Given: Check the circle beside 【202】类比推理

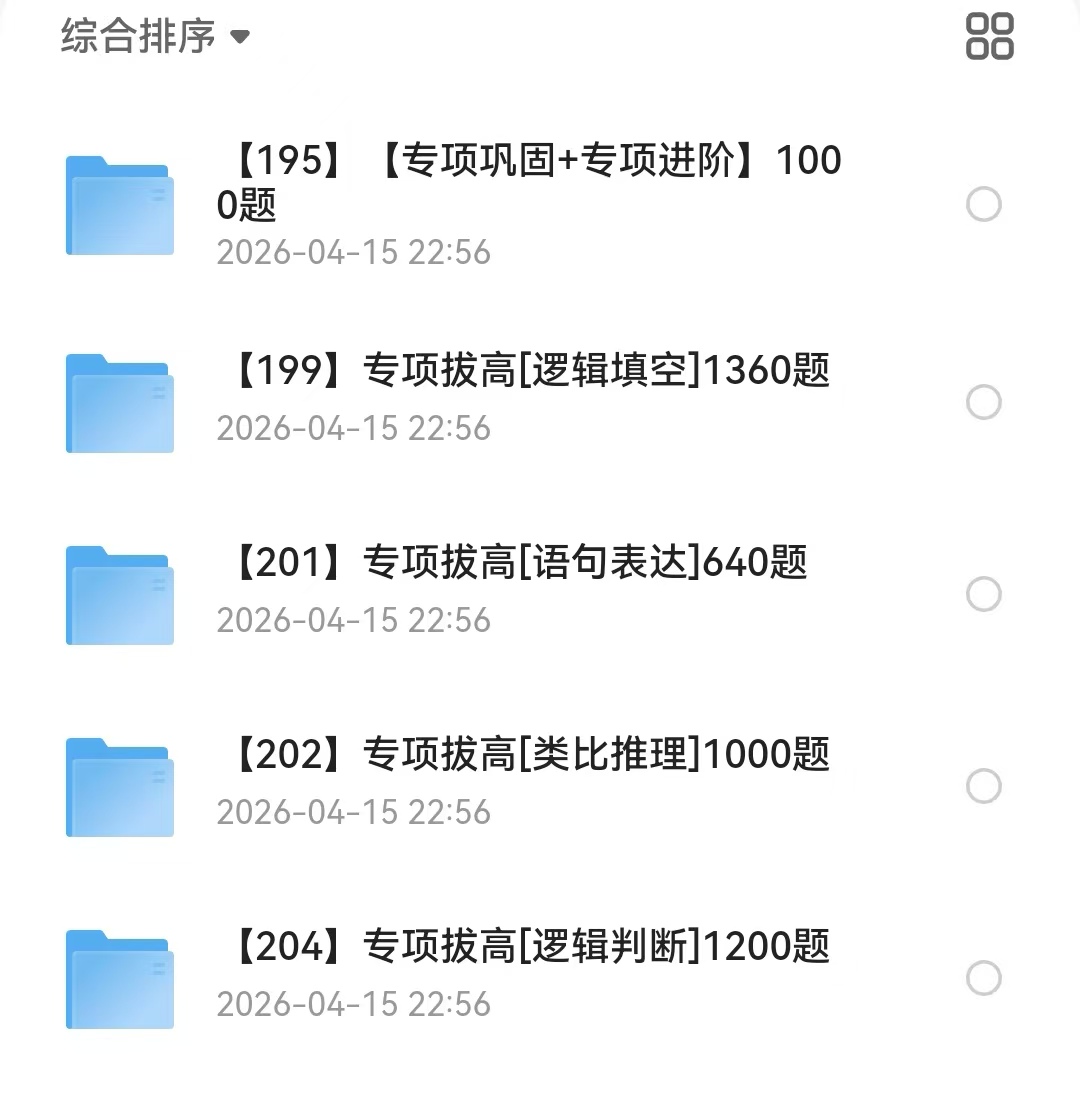Looking at the screenshot, I should pos(983,786).
